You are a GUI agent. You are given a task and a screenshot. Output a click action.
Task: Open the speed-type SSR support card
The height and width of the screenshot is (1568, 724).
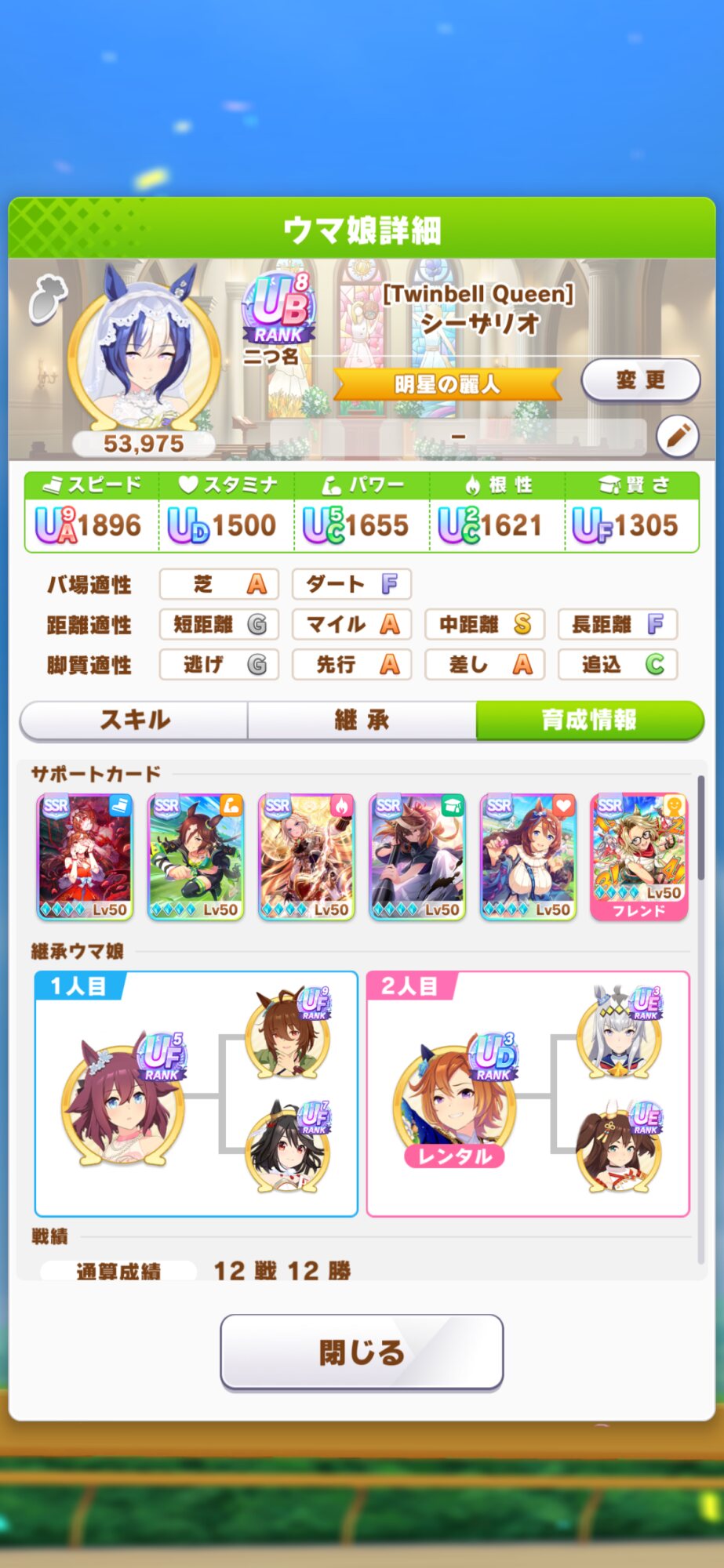pos(85,857)
